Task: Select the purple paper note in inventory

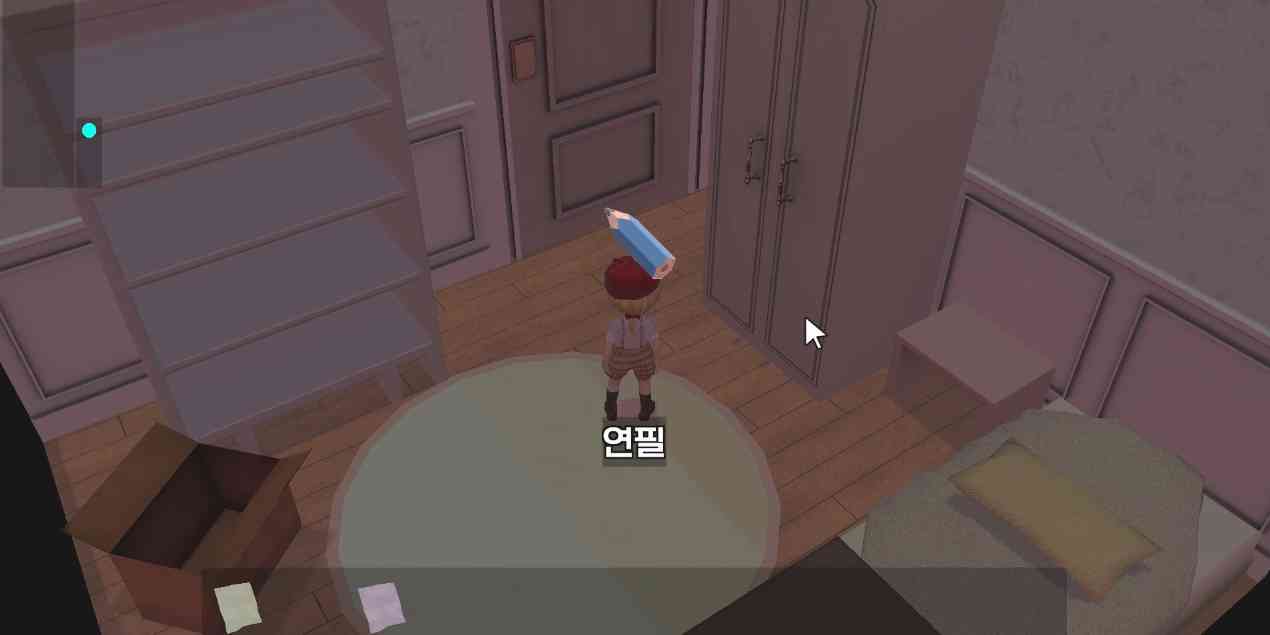Action: tap(381, 606)
